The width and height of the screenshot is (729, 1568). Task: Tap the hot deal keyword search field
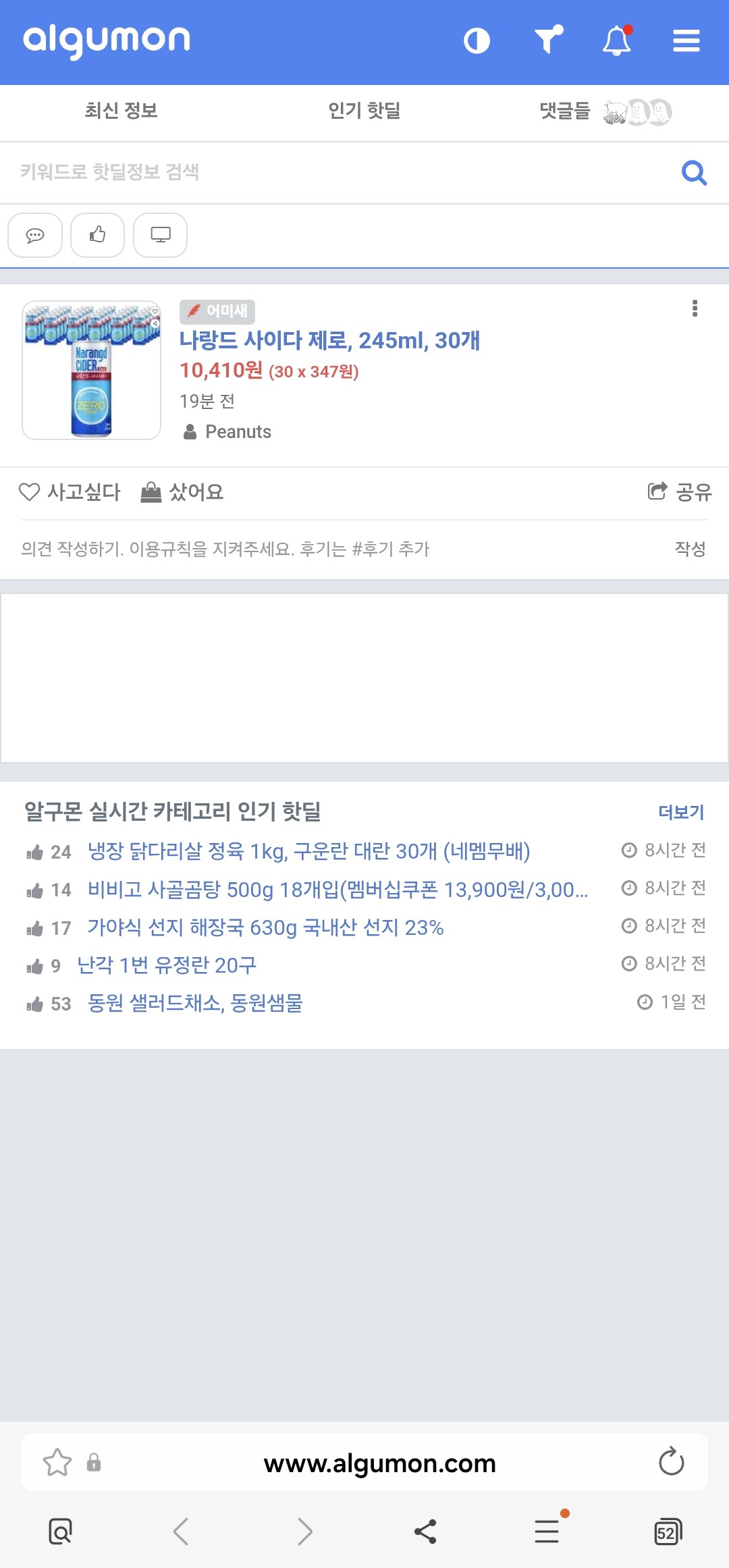337,172
